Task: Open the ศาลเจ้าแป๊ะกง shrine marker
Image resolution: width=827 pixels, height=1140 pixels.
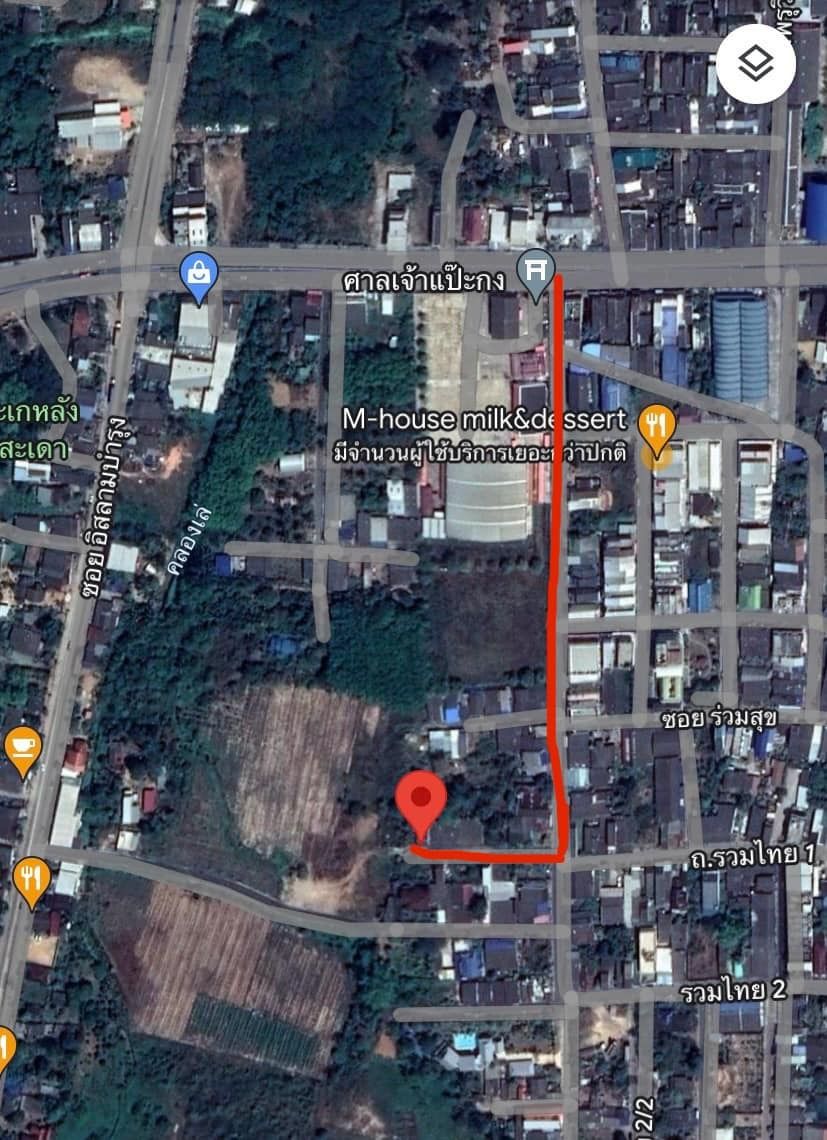Action: point(536,270)
